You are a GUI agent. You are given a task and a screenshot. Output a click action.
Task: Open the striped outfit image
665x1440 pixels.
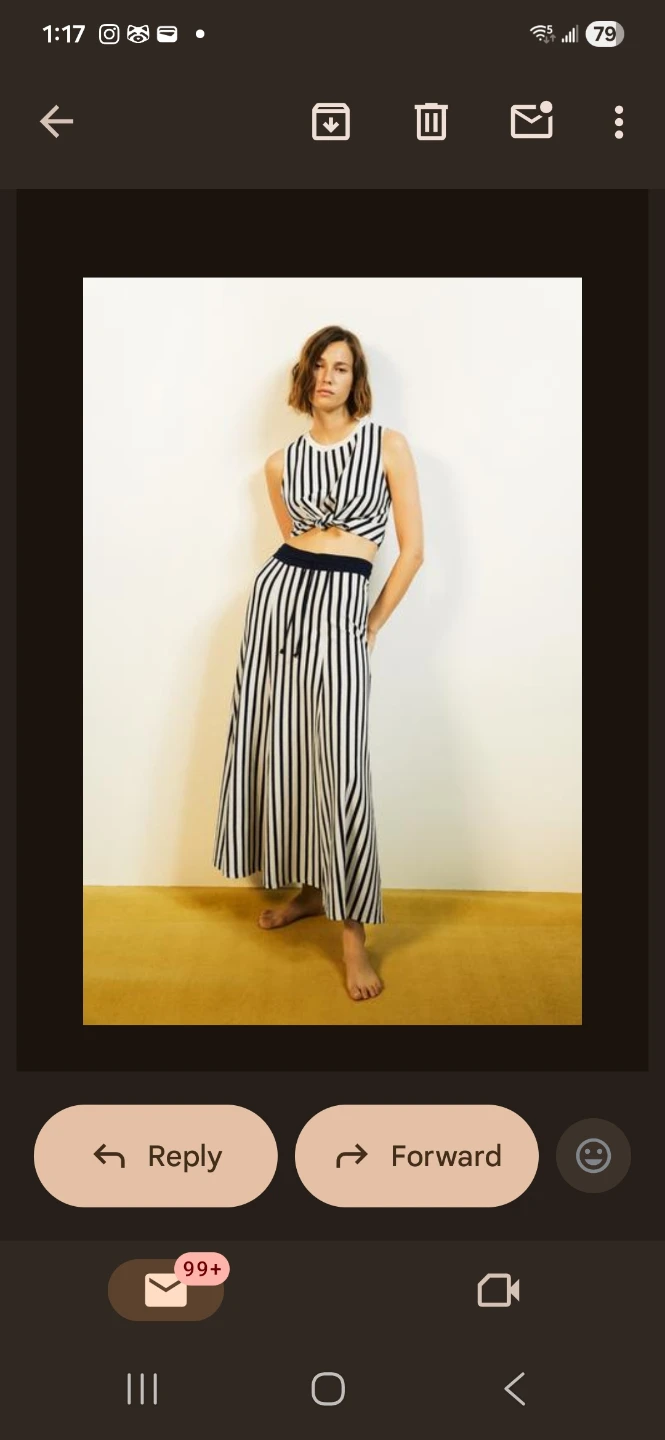[332, 651]
